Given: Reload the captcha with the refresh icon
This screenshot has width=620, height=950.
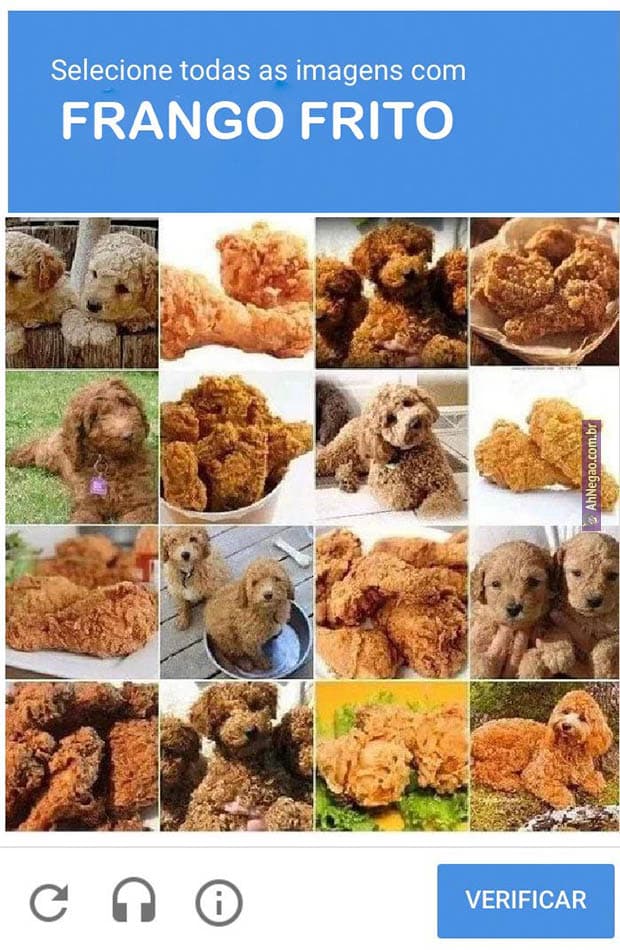Looking at the screenshot, I should tap(49, 902).
